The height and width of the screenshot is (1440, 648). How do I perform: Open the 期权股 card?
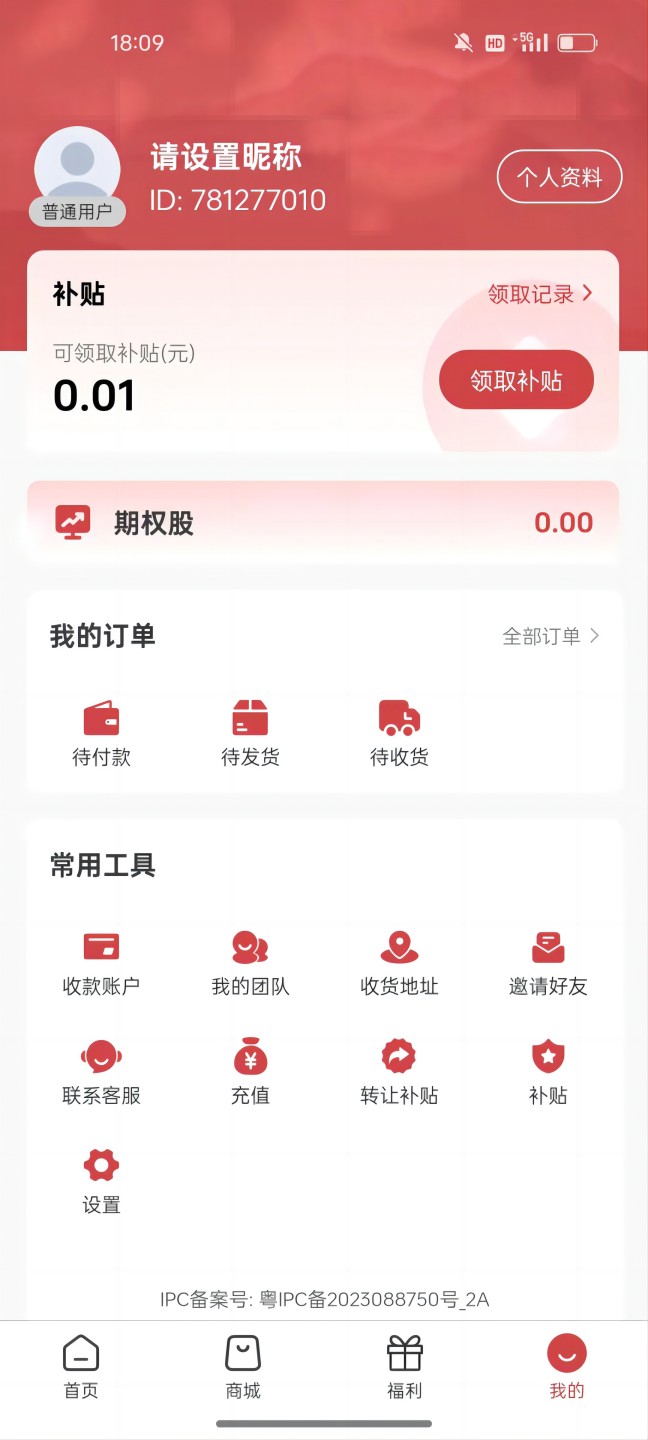click(323, 522)
